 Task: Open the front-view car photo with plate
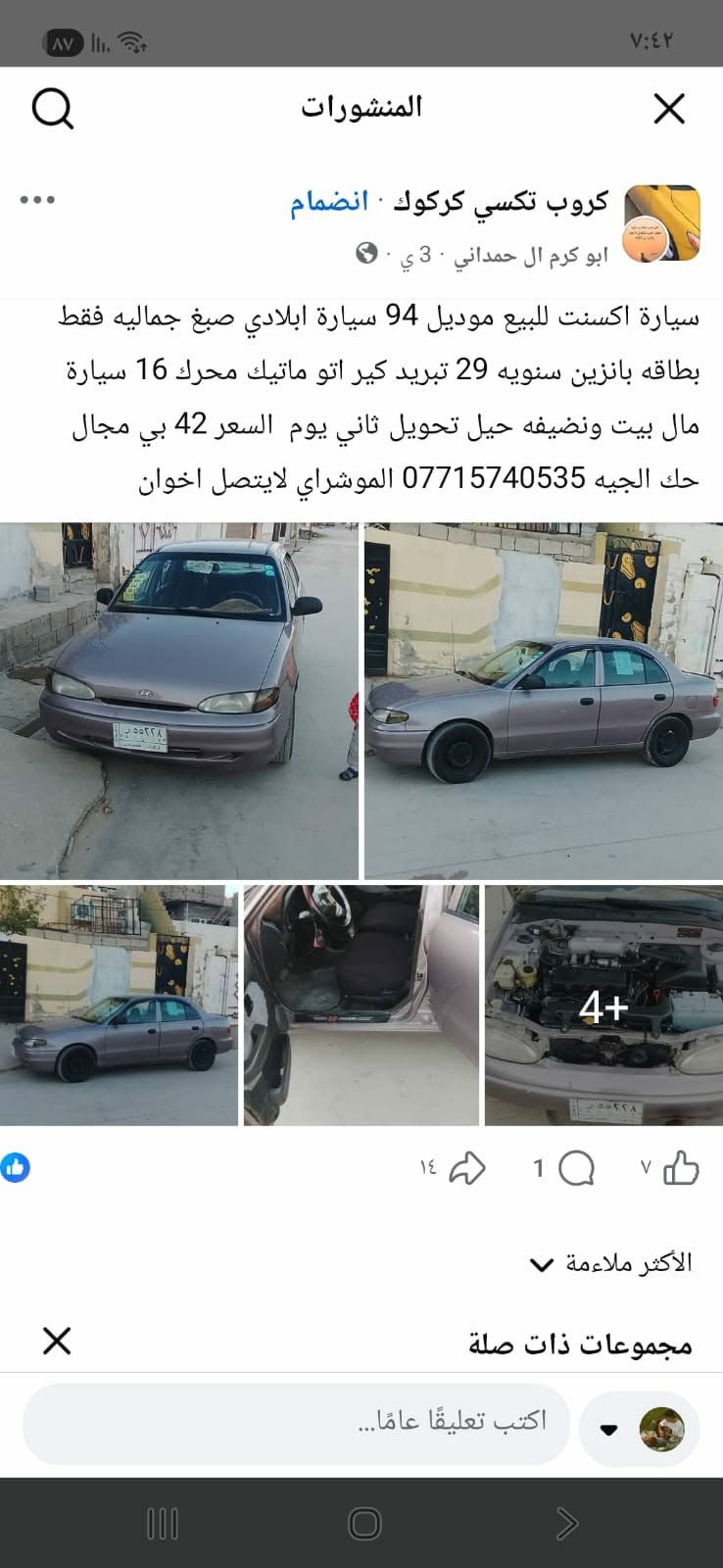(x=178, y=701)
